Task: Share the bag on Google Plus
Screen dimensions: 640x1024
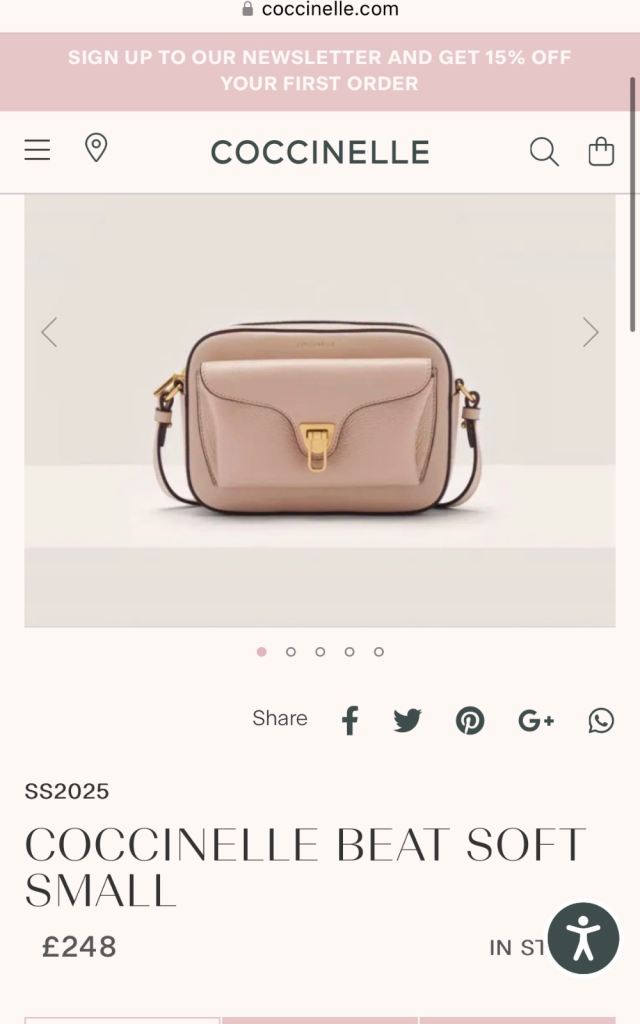Action: (536, 720)
